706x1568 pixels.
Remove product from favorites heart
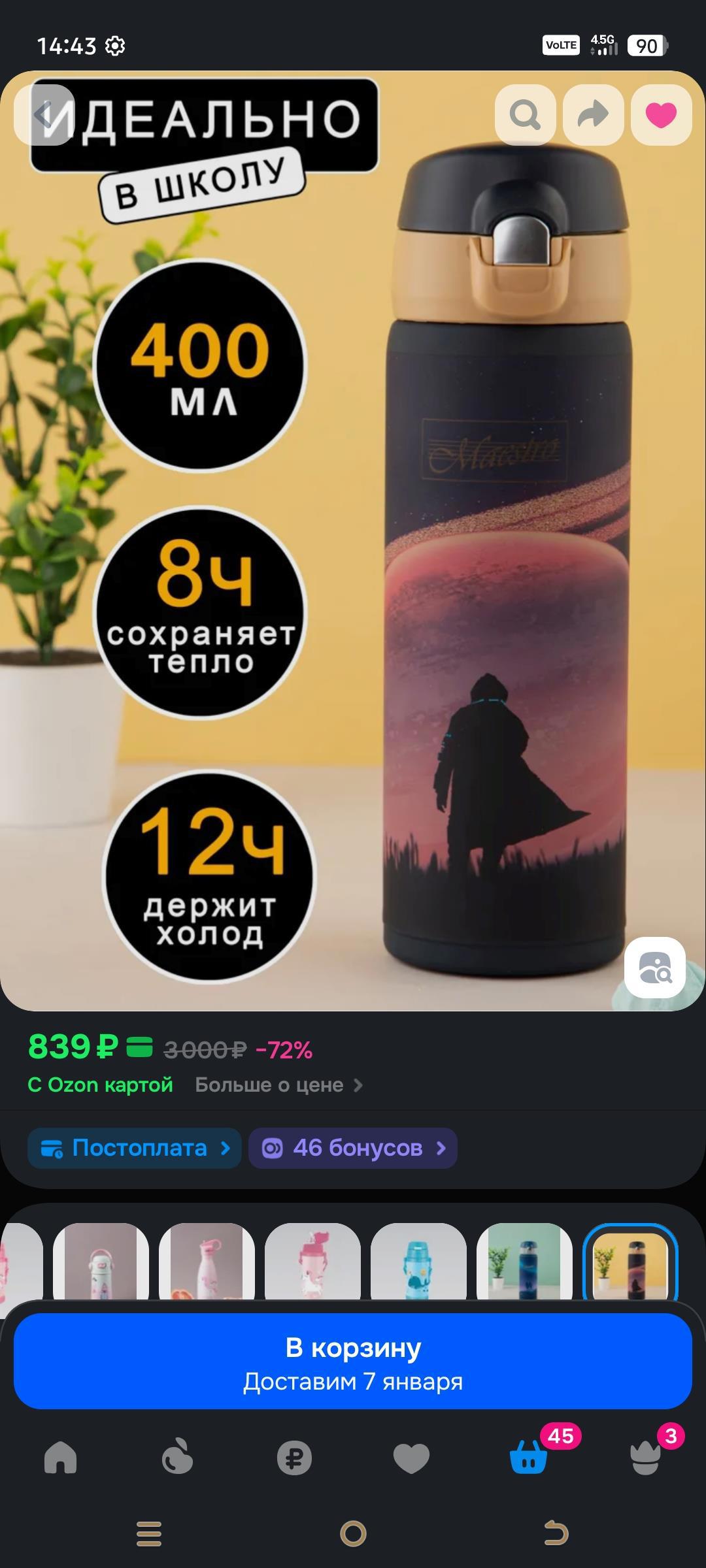(x=661, y=115)
